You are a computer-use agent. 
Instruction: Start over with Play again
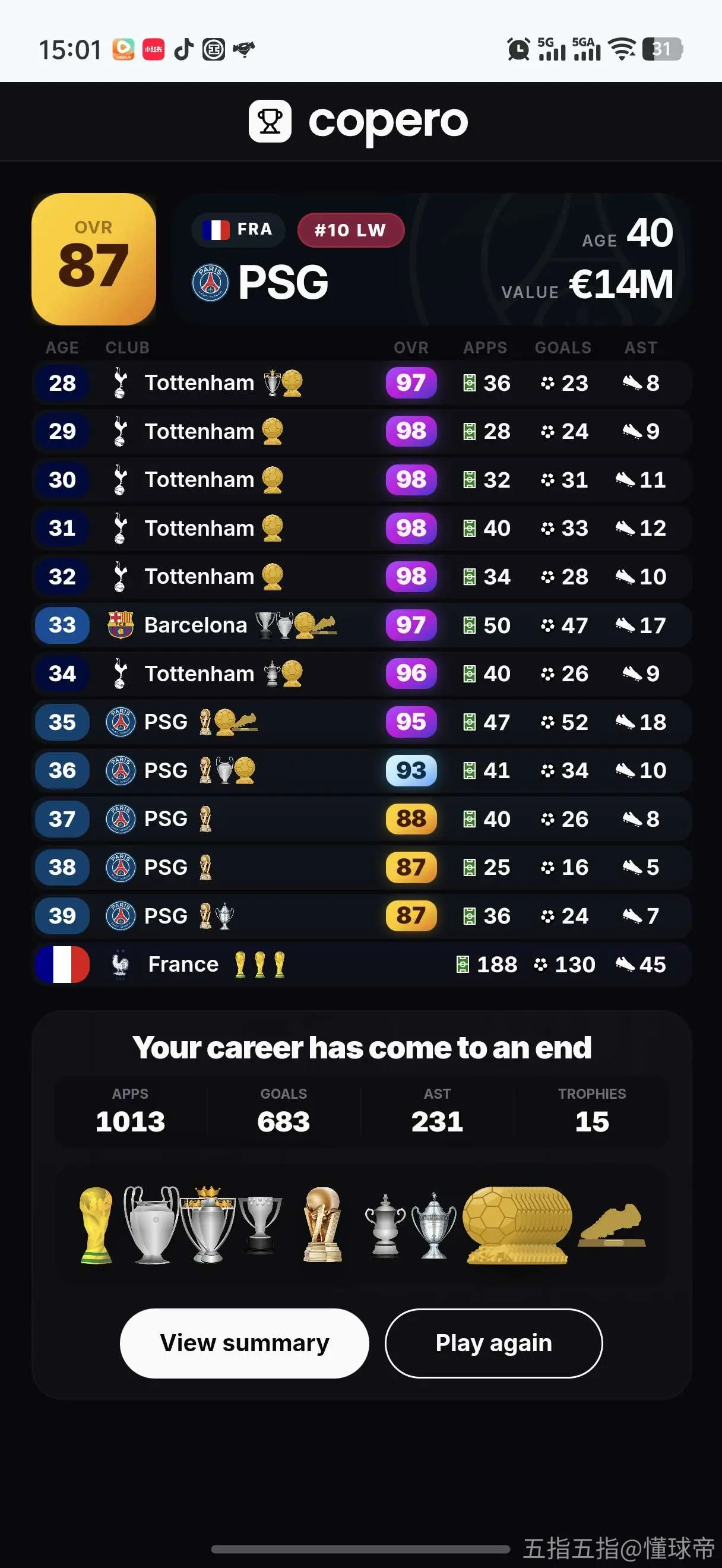click(493, 1343)
